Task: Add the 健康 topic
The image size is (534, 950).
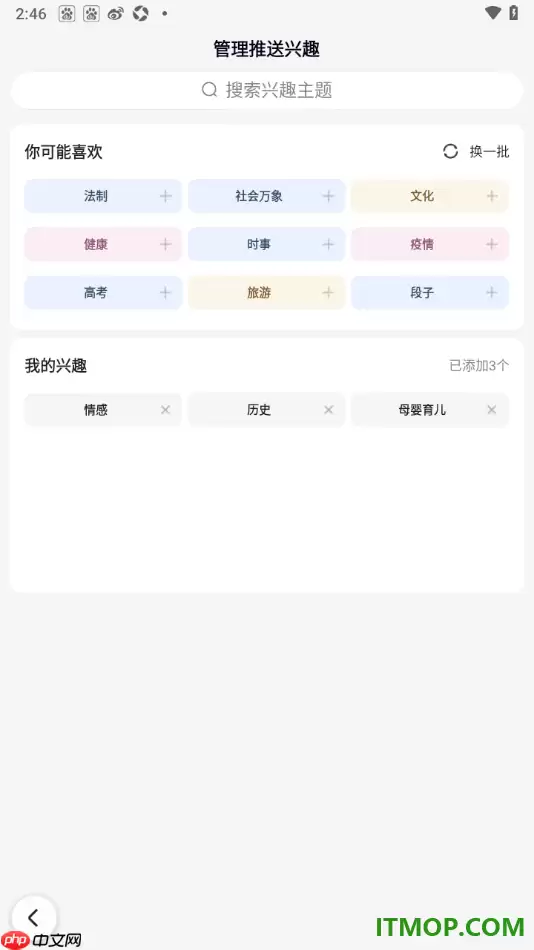Action: (x=103, y=244)
